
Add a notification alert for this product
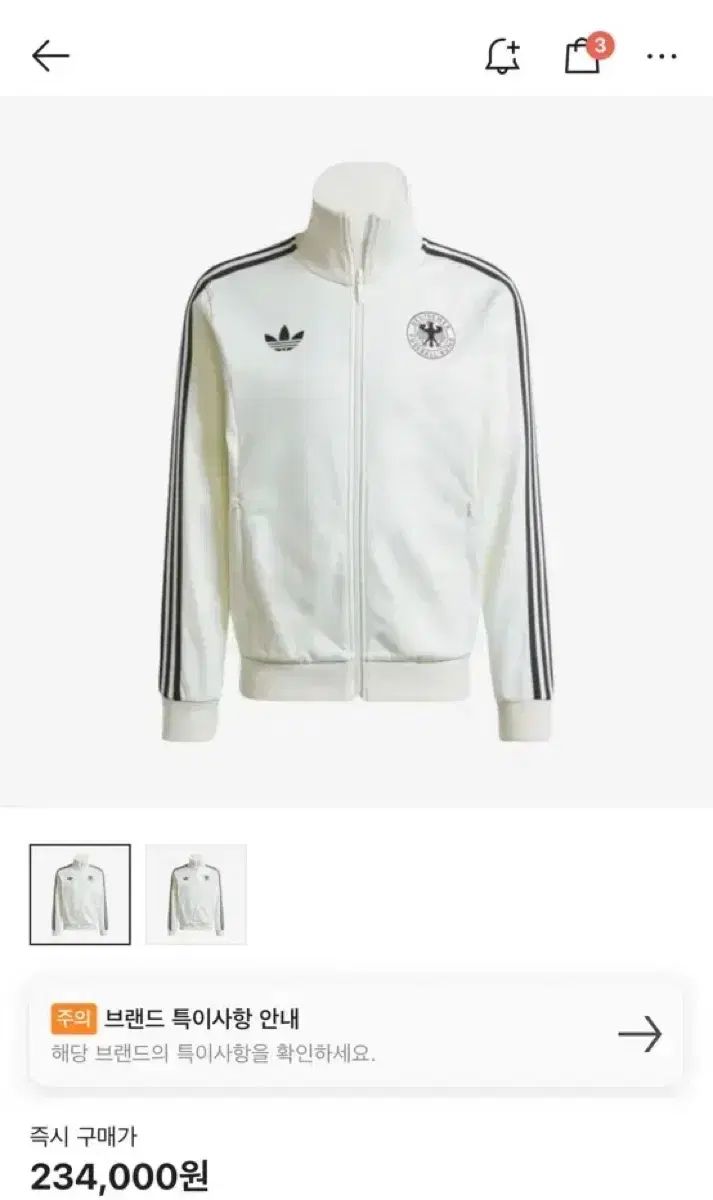coord(503,56)
